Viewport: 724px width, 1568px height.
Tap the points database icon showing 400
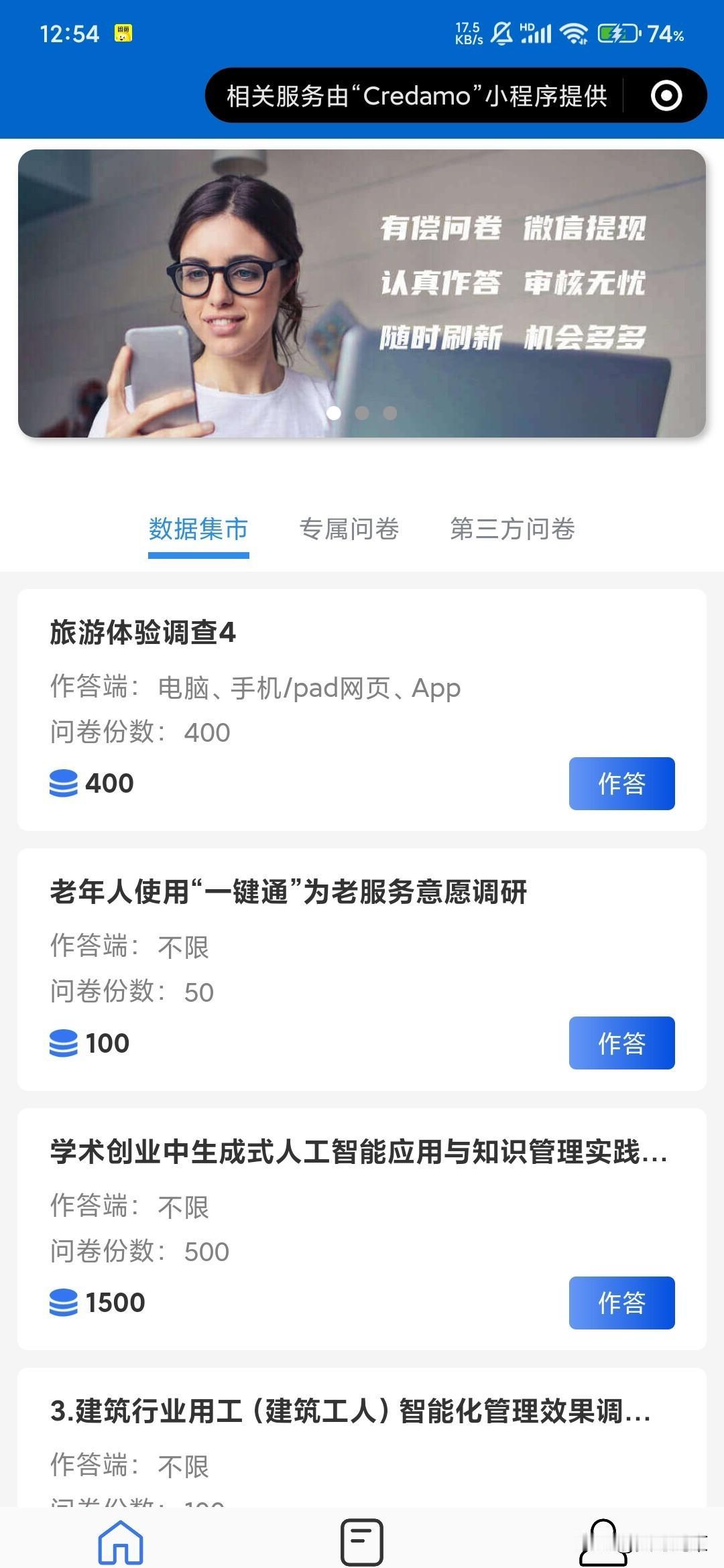[x=64, y=783]
